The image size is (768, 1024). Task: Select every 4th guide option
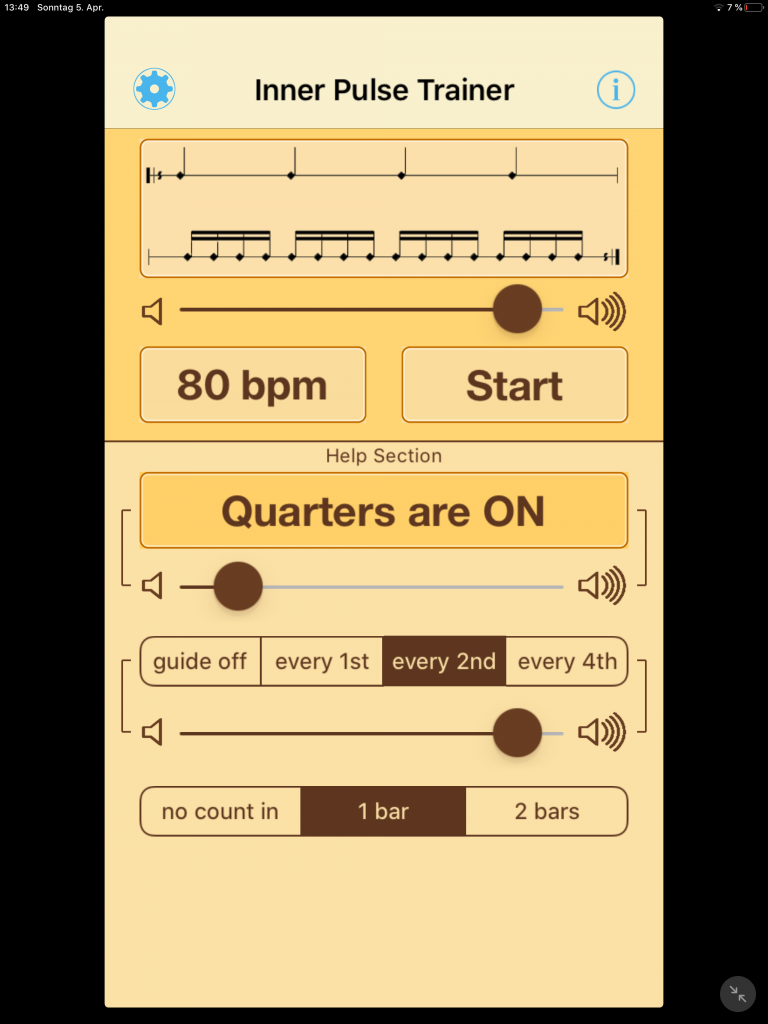567,662
